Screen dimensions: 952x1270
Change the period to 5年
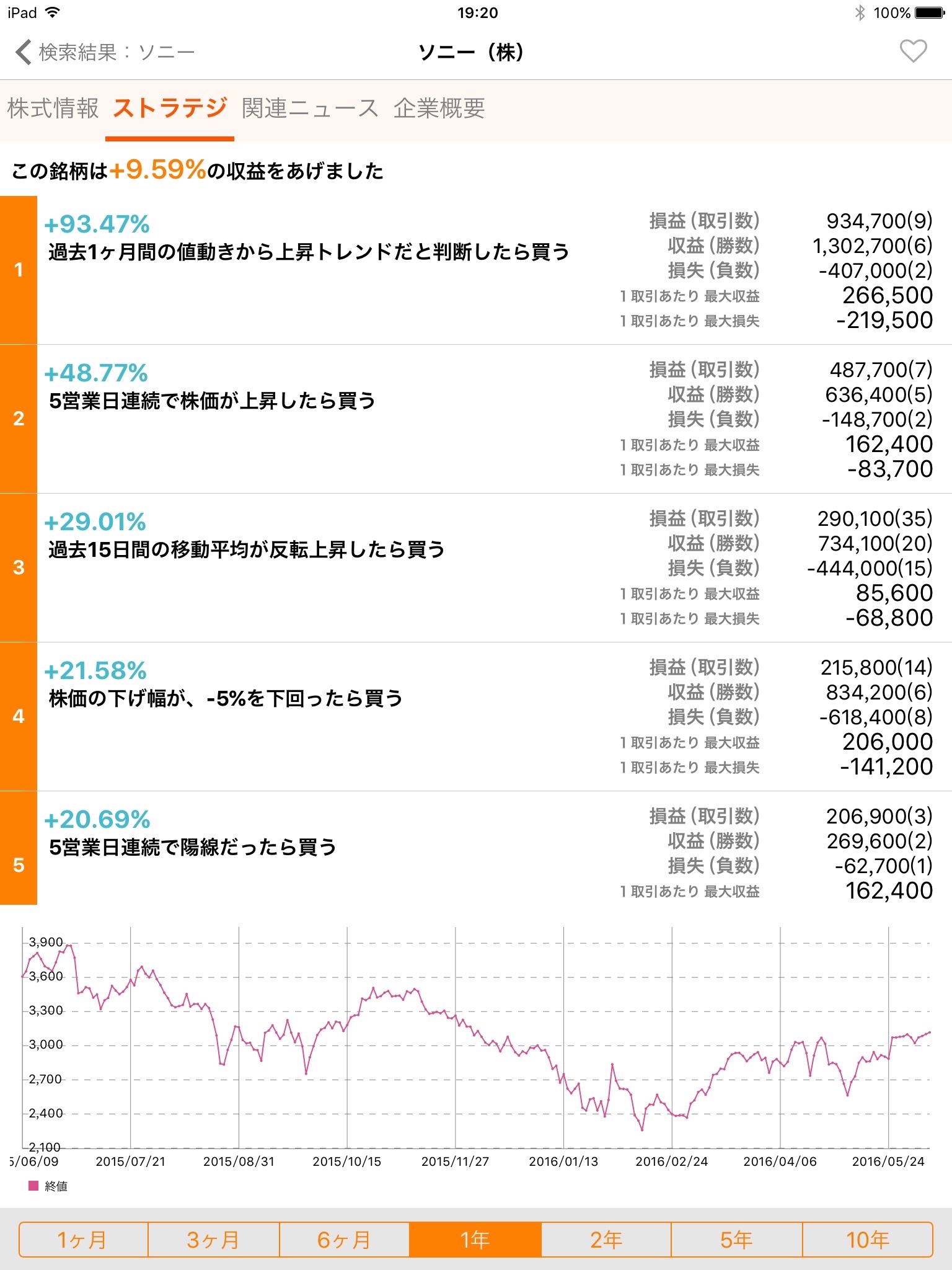pos(737,1240)
